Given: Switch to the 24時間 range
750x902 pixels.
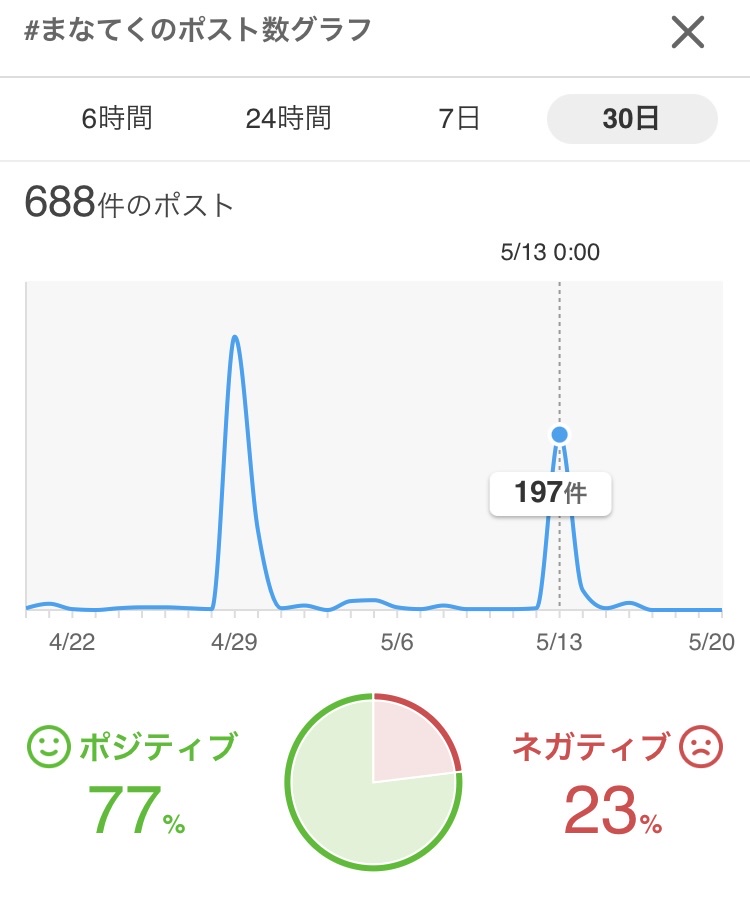Looking at the screenshot, I should click(x=288, y=119).
